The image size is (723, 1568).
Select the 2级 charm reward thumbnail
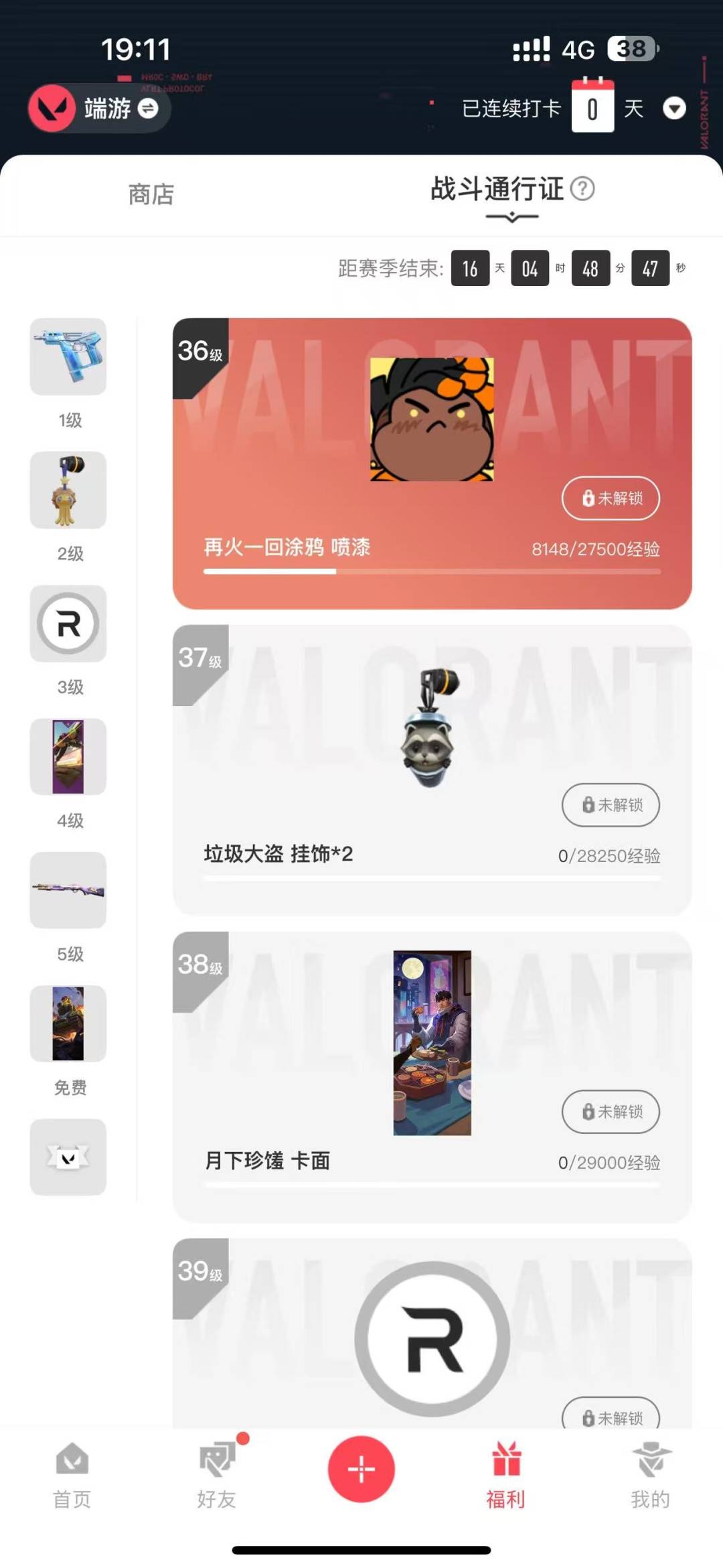tap(68, 490)
